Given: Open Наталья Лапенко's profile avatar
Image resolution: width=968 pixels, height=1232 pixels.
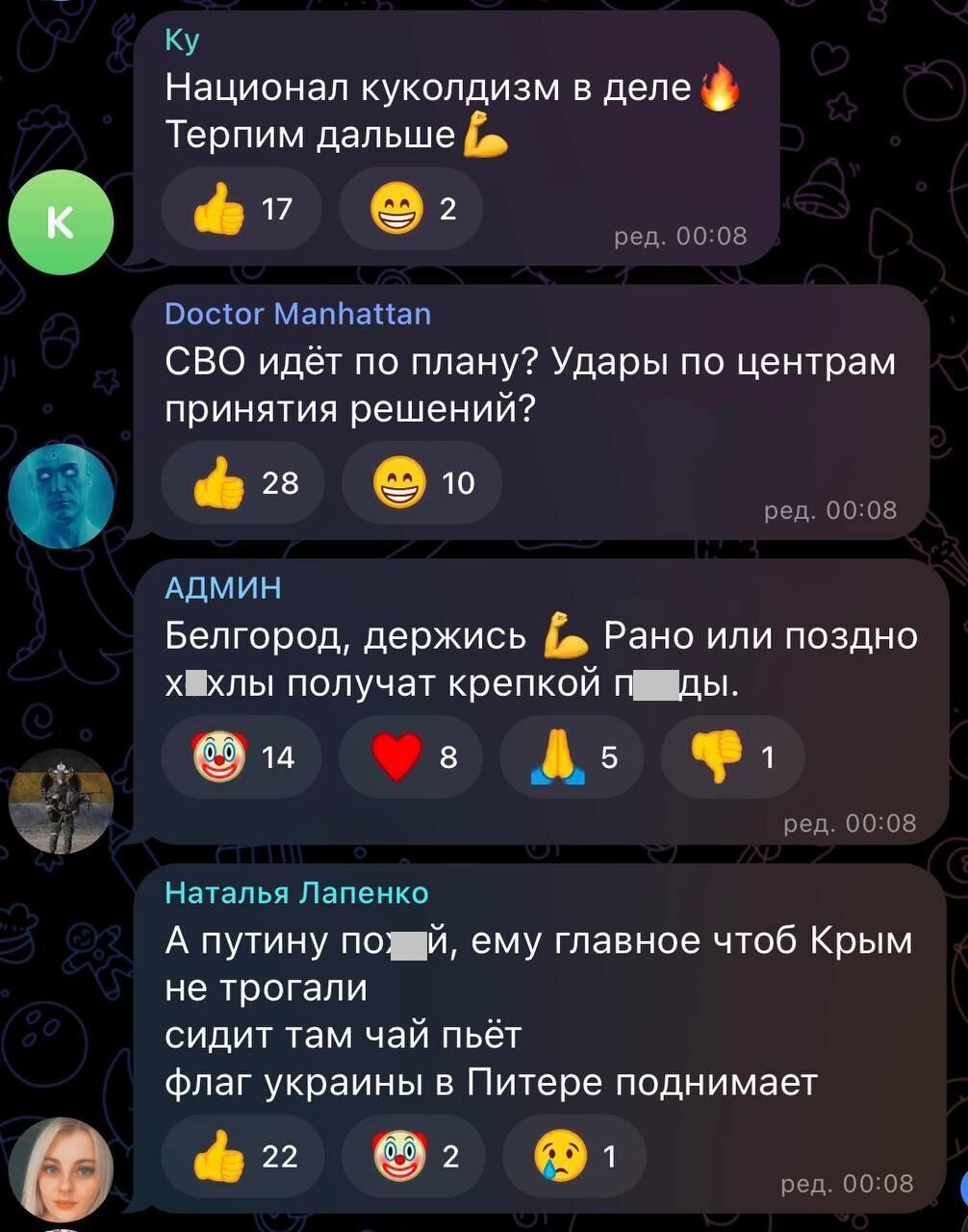Looking at the screenshot, I should 61,1169.
